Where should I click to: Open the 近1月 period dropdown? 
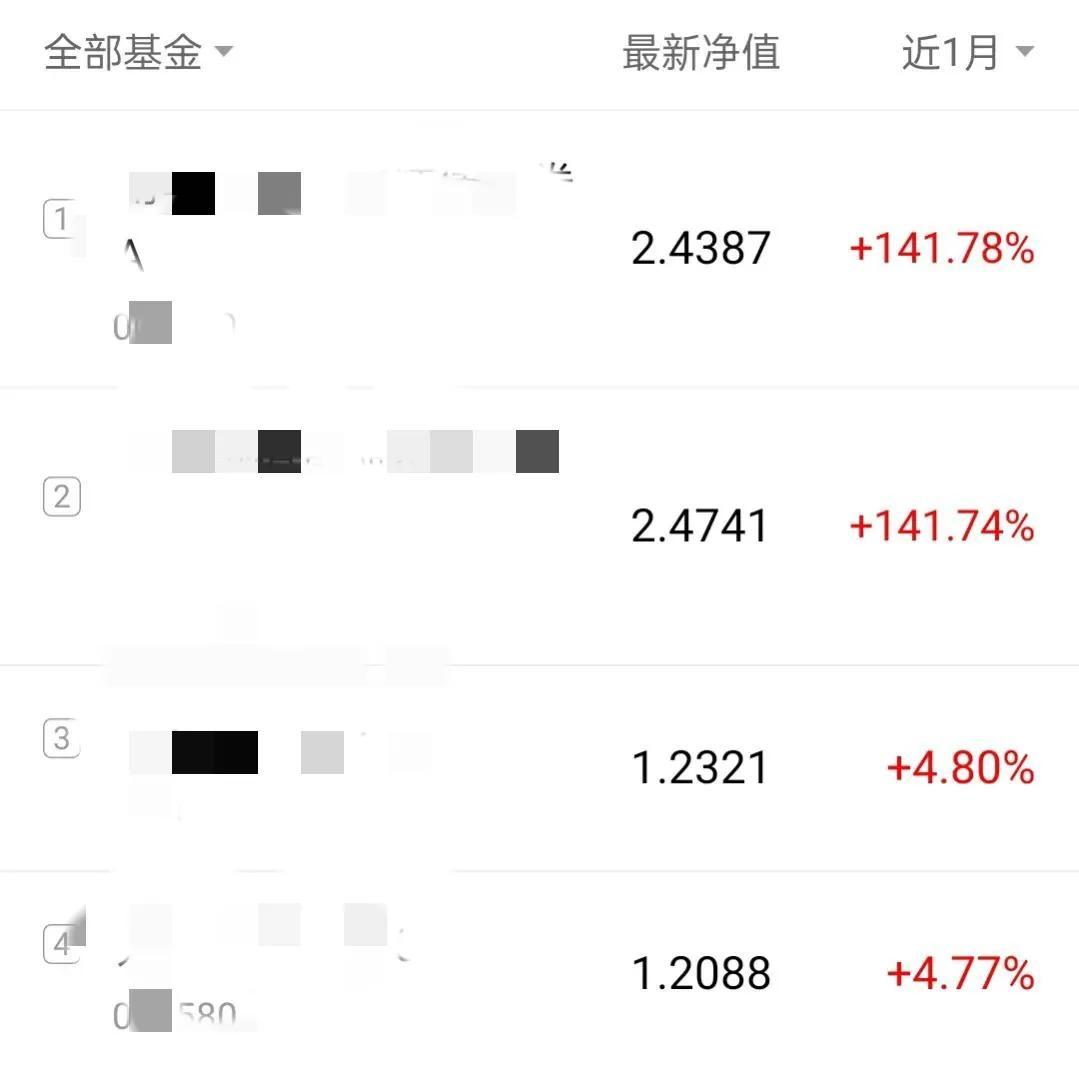pos(968,52)
